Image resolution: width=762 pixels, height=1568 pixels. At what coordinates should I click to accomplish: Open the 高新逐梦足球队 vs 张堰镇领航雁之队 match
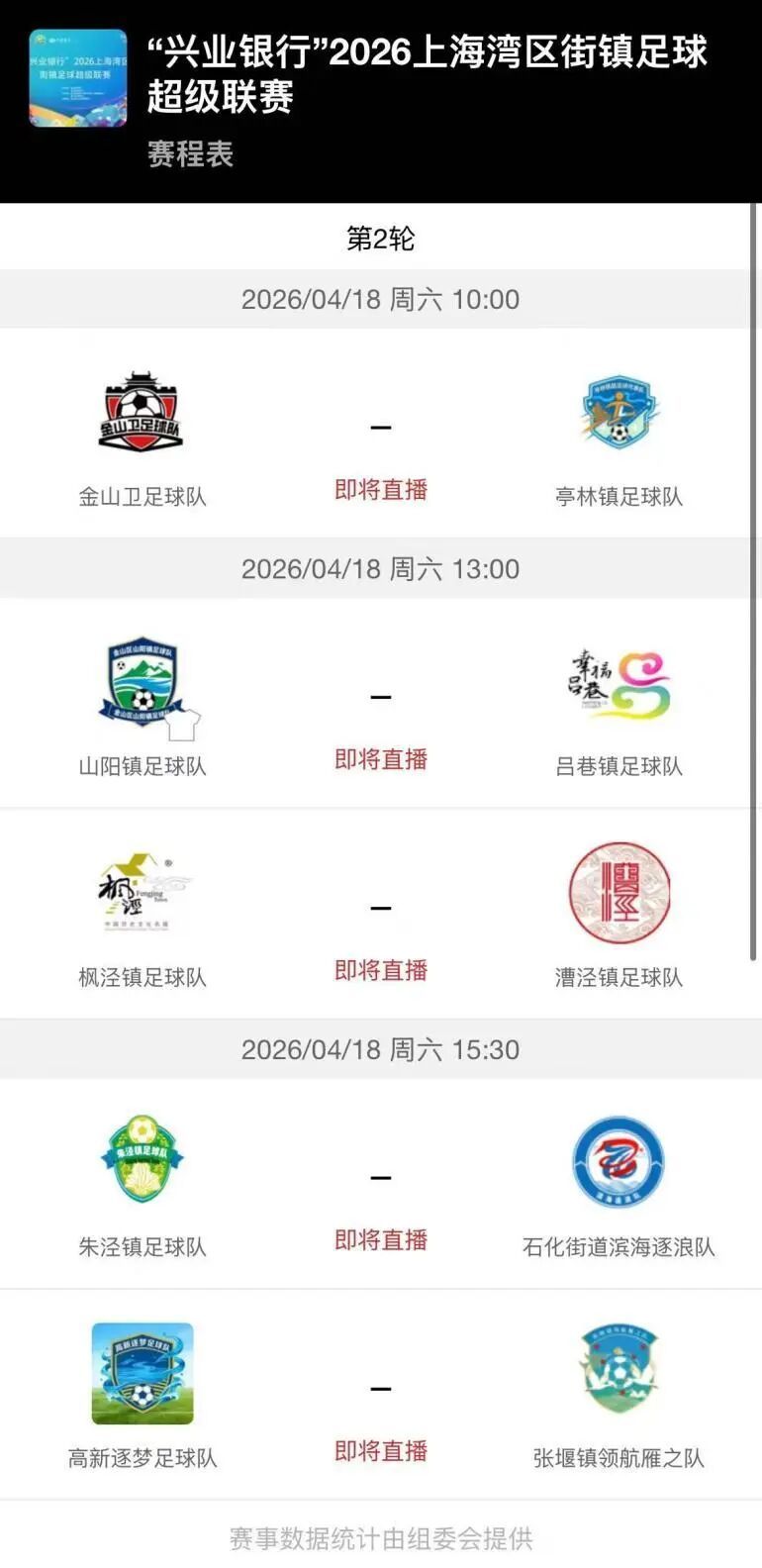381,1396
